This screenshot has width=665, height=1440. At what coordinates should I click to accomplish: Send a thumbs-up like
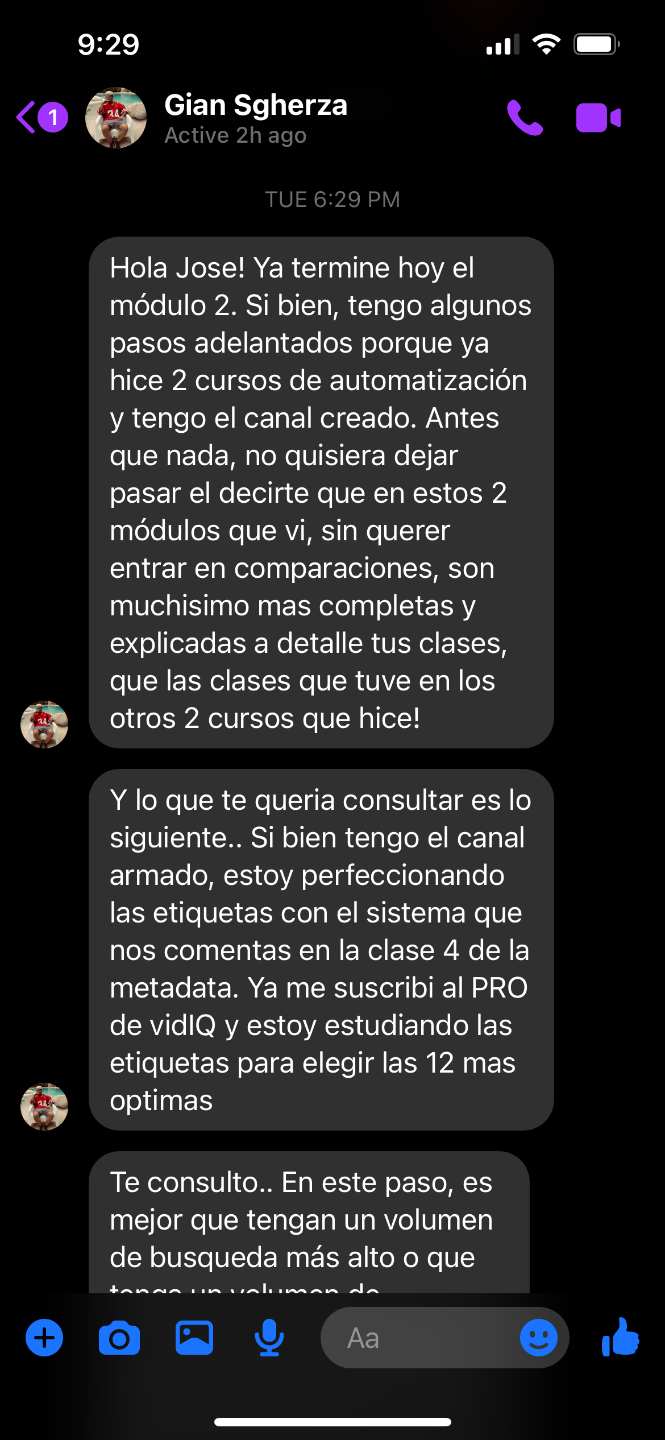tap(620, 1337)
